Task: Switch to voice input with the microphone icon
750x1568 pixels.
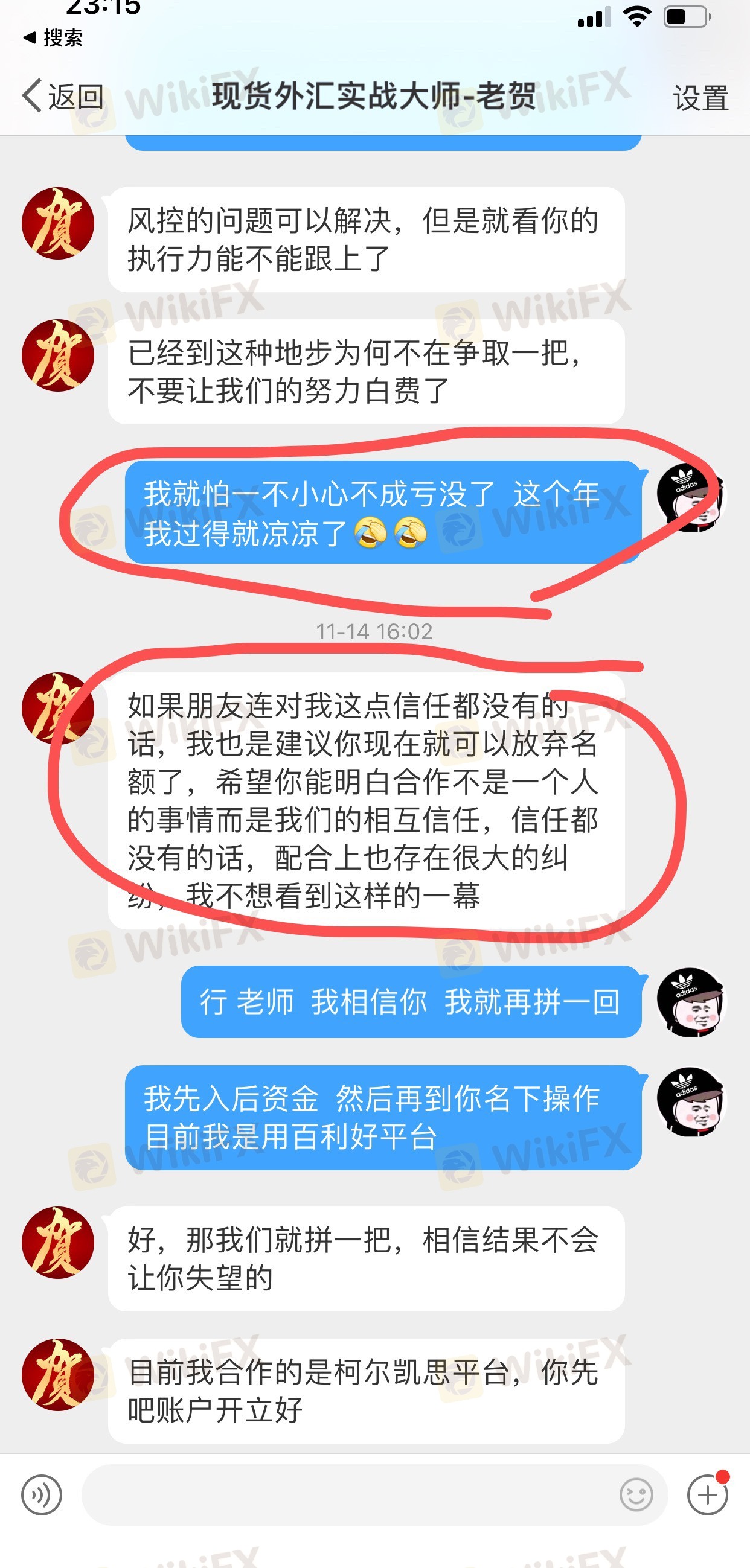Action: (x=42, y=1494)
